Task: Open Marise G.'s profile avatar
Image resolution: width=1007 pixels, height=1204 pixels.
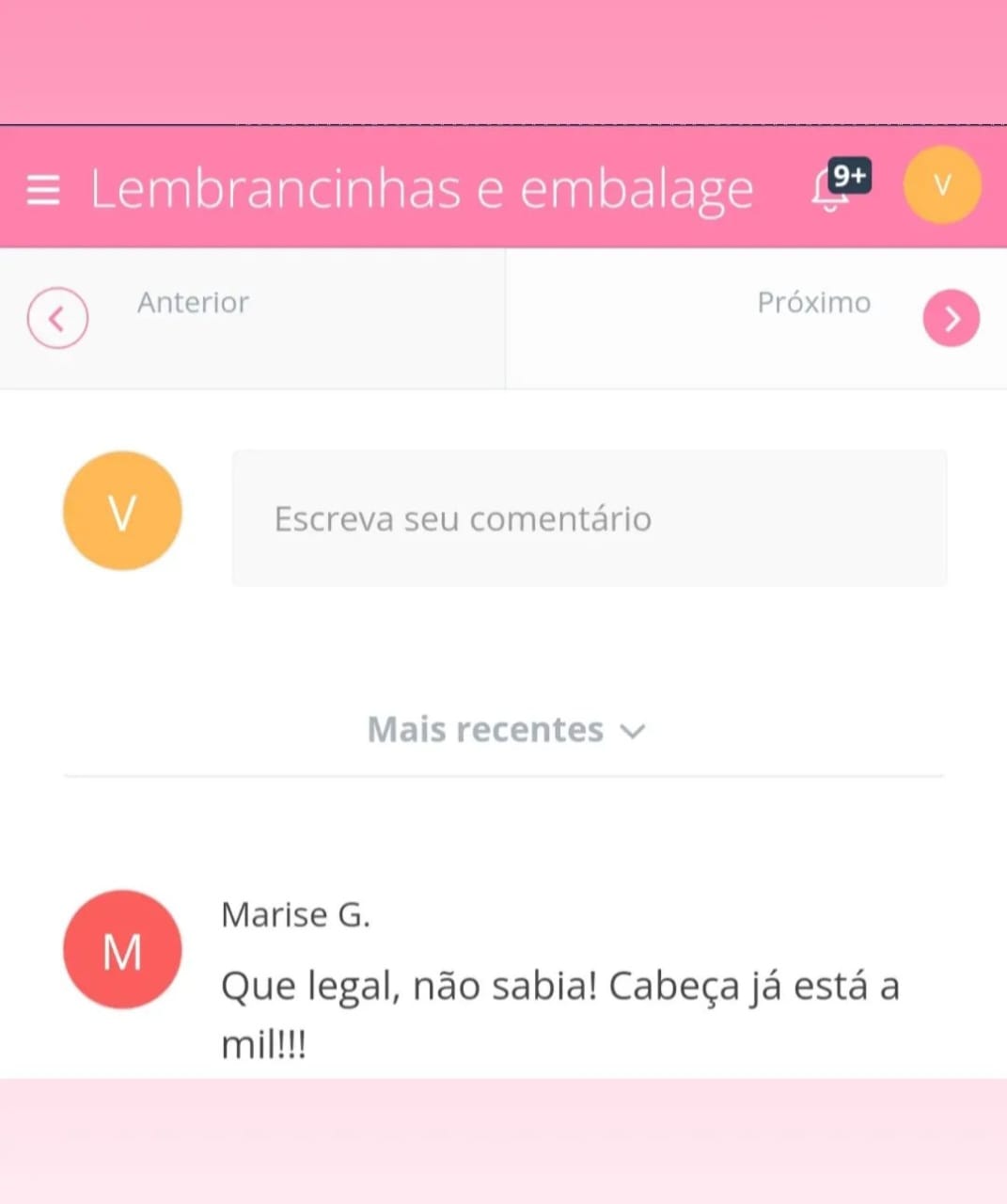Action: [x=122, y=950]
